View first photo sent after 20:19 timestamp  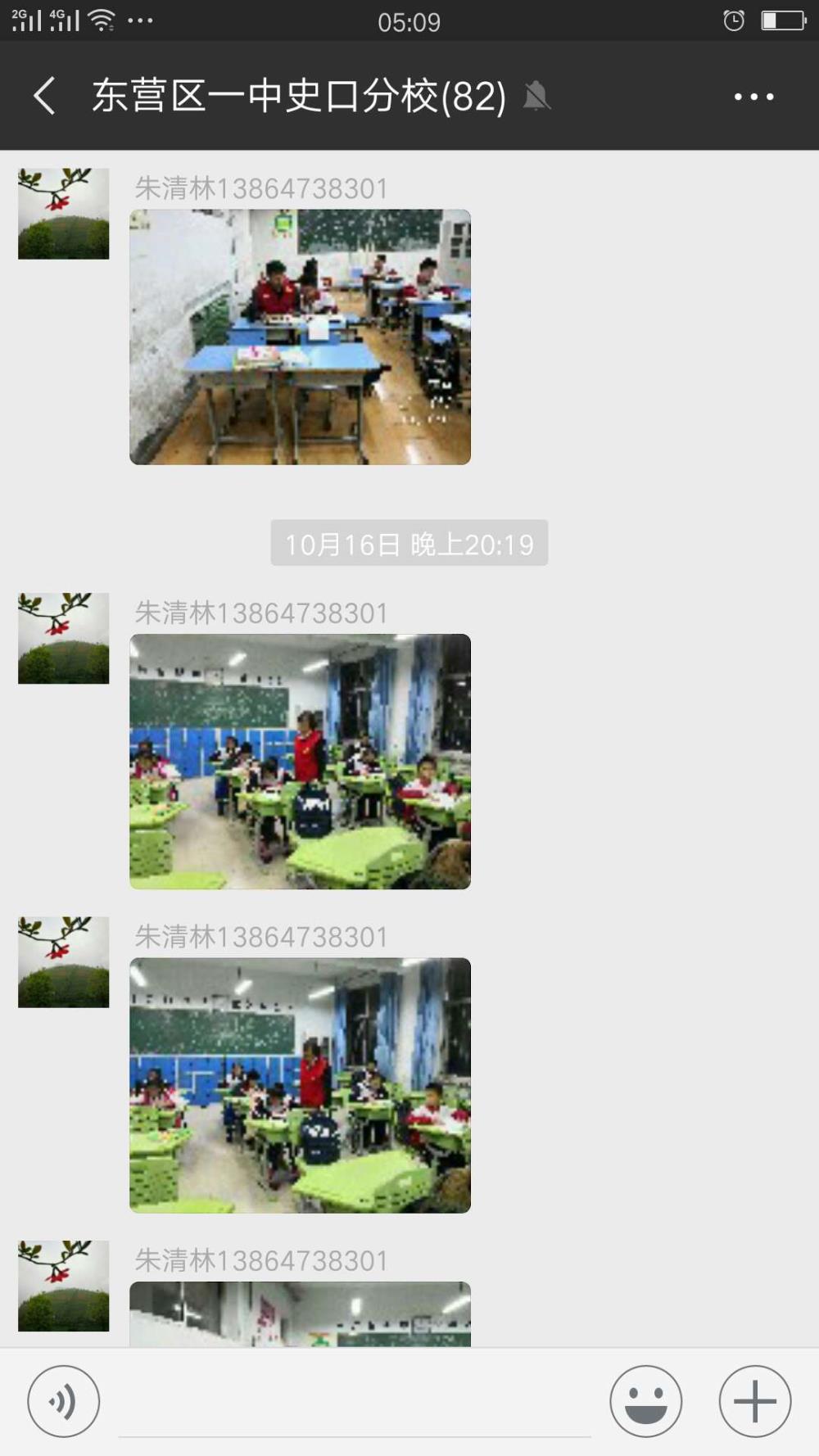pos(300,762)
